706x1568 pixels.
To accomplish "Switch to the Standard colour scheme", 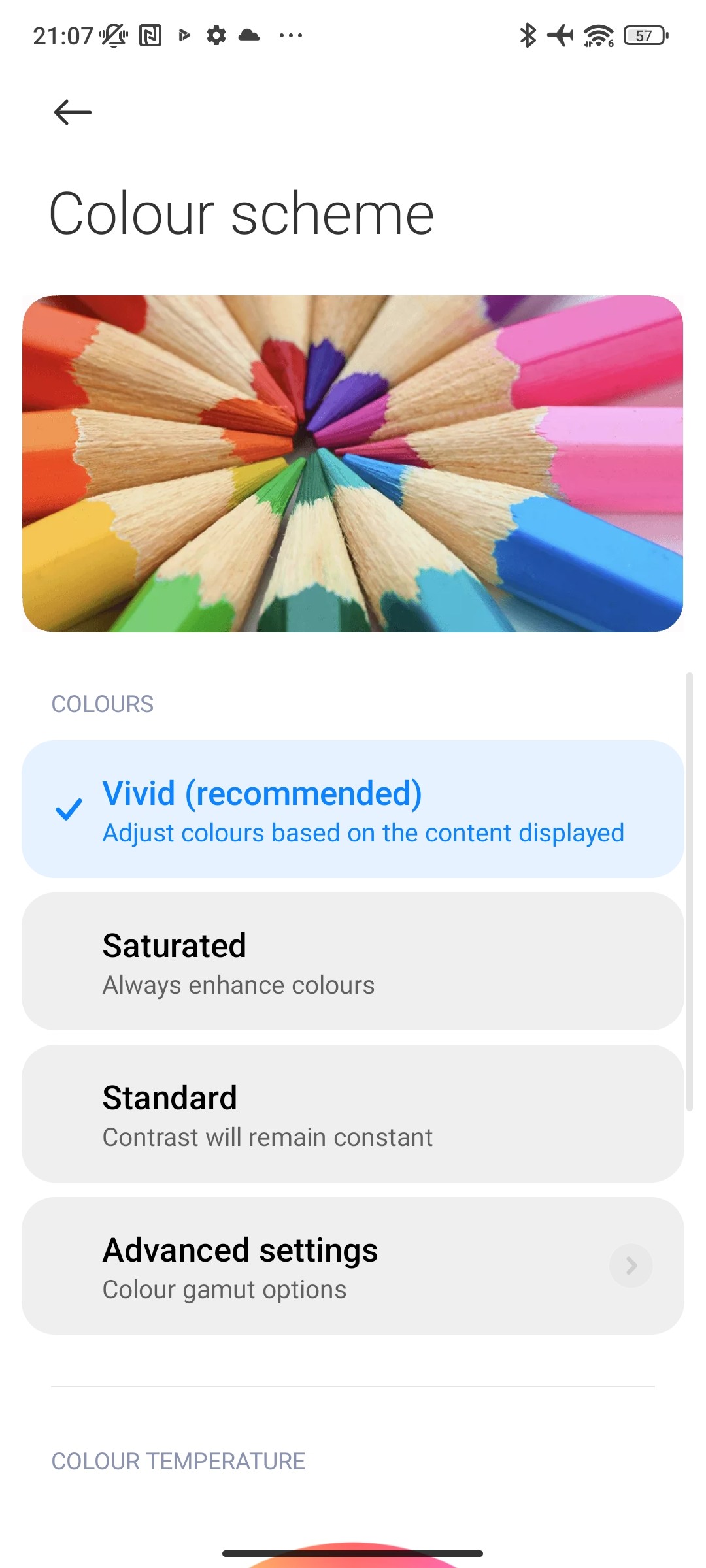I will [353, 1113].
